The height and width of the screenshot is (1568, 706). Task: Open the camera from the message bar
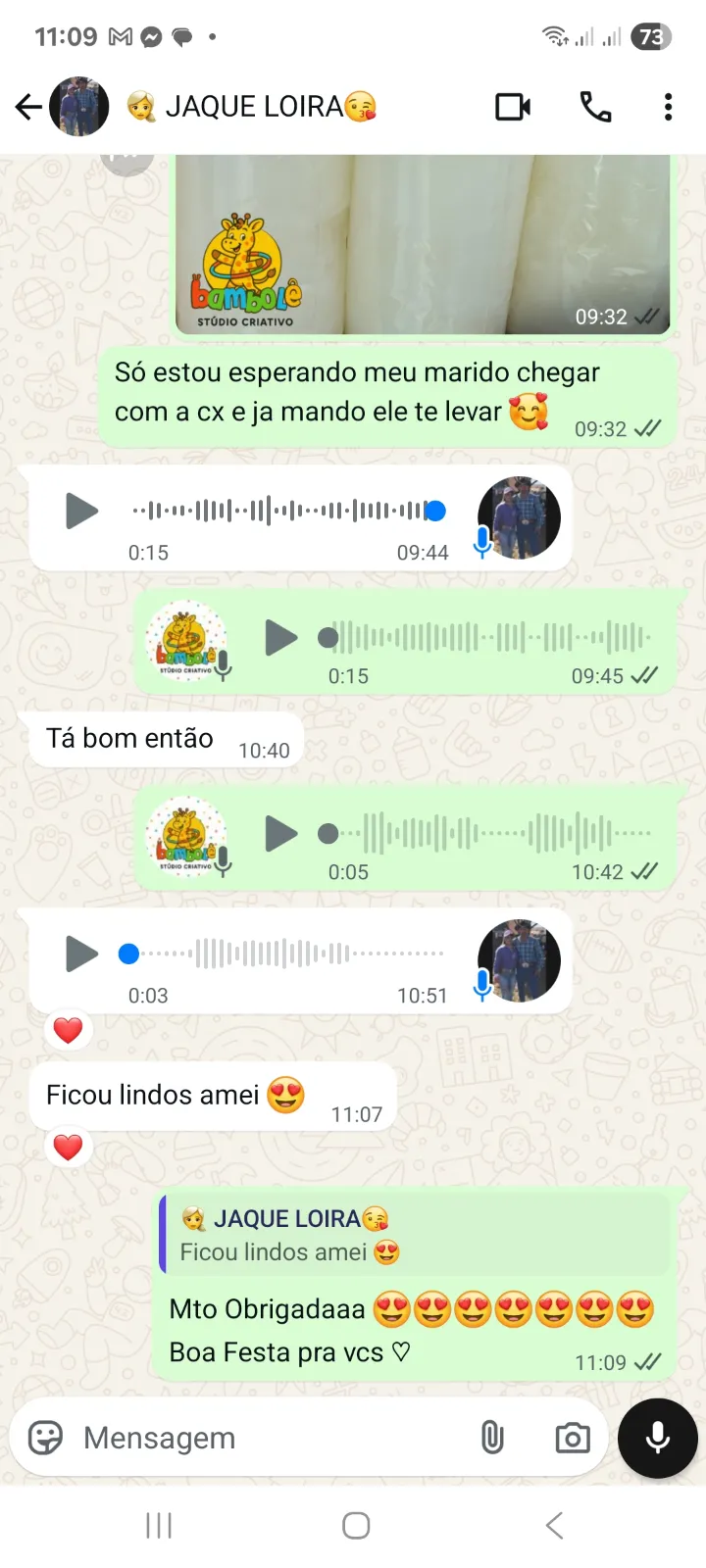573,1438
